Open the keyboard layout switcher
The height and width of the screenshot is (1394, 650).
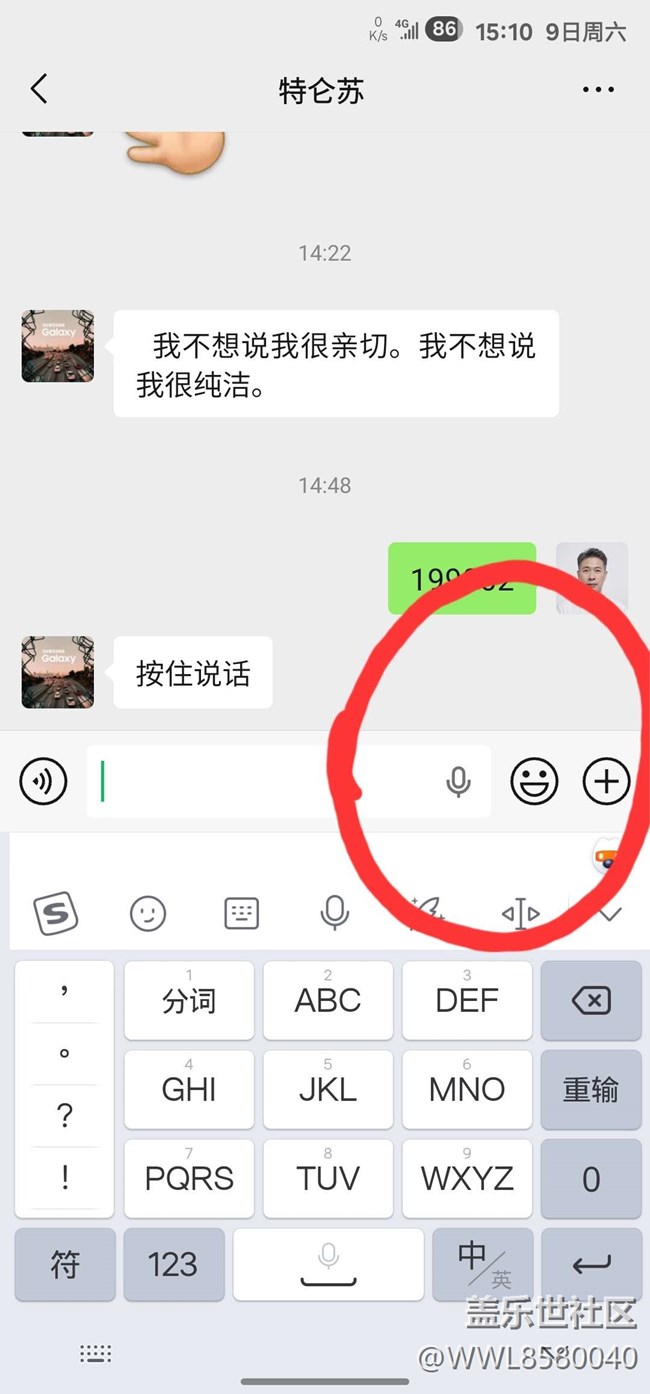coord(241,912)
